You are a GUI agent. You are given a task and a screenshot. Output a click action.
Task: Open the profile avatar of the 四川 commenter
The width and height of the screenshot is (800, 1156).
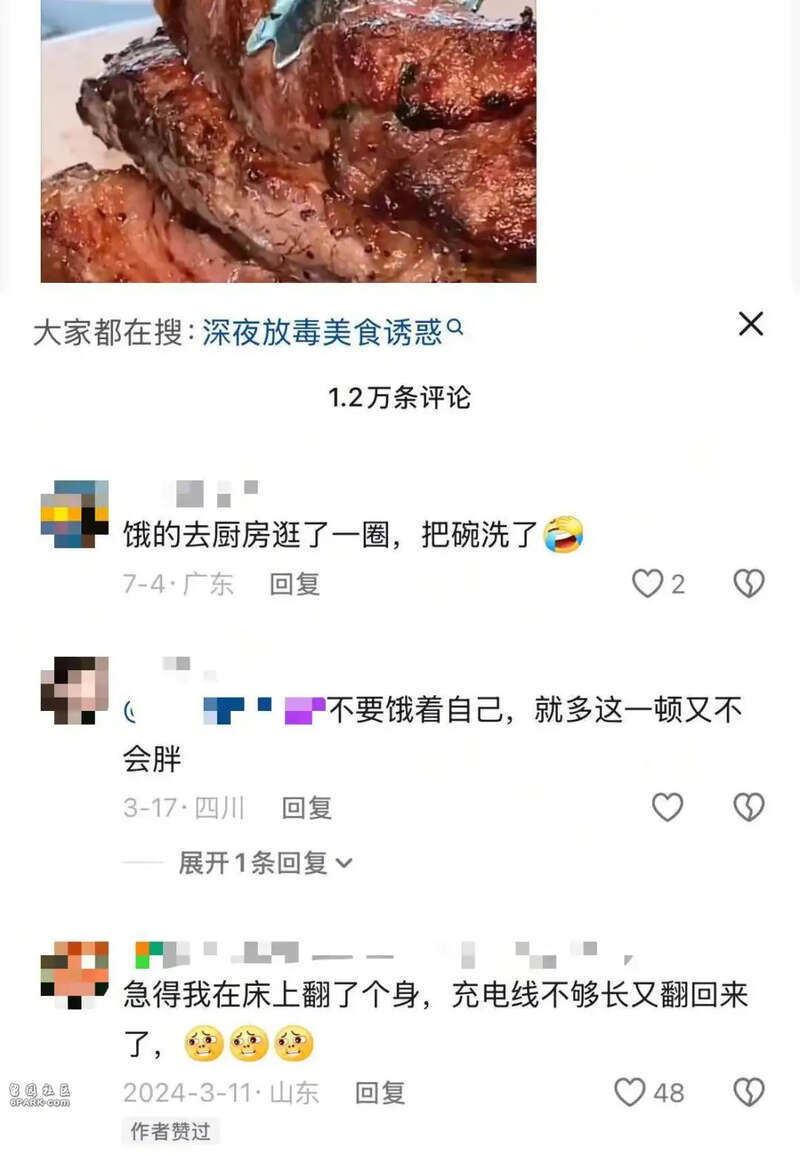pyautogui.click(x=74, y=690)
